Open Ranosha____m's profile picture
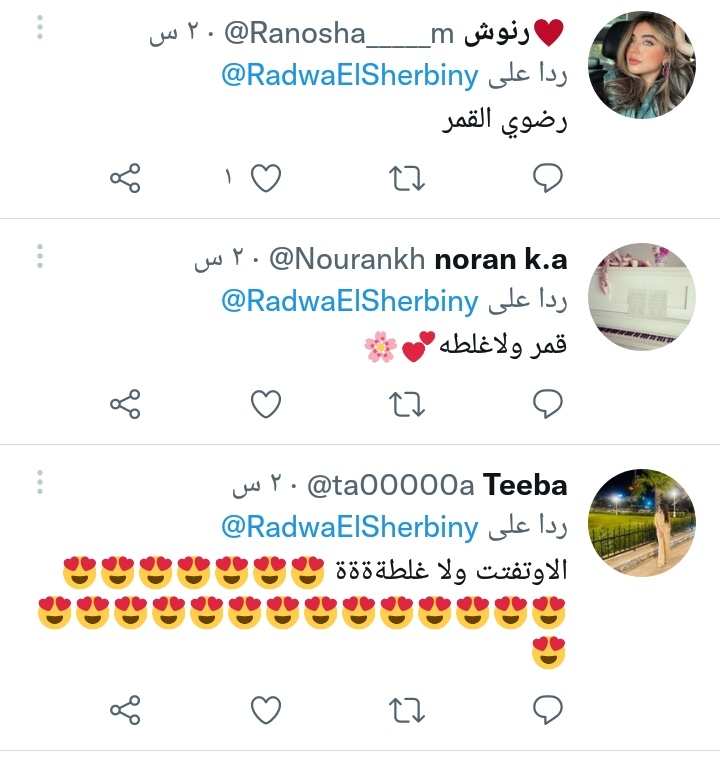The image size is (720, 757). [642, 65]
